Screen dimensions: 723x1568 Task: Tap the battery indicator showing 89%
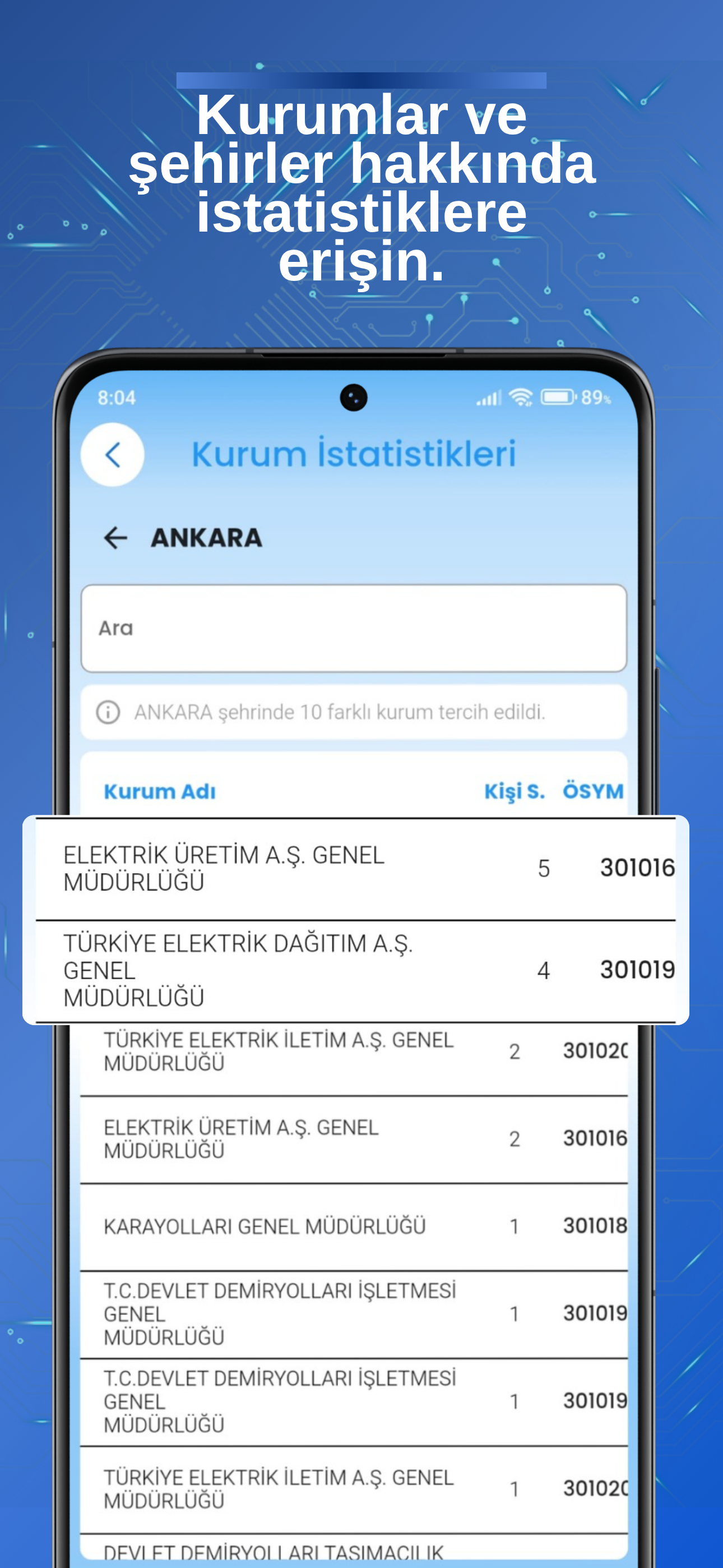pos(558,396)
